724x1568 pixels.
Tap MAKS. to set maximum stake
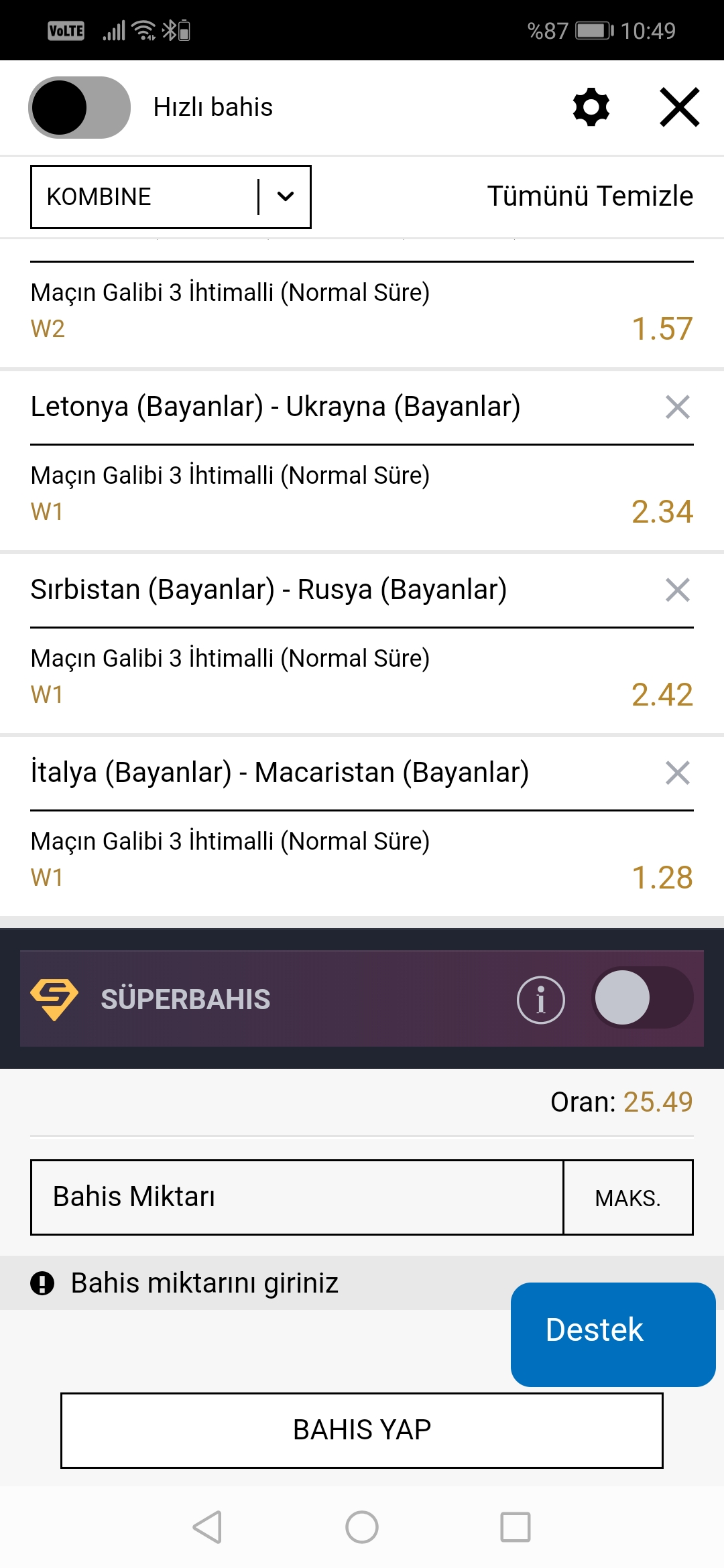coord(628,1197)
